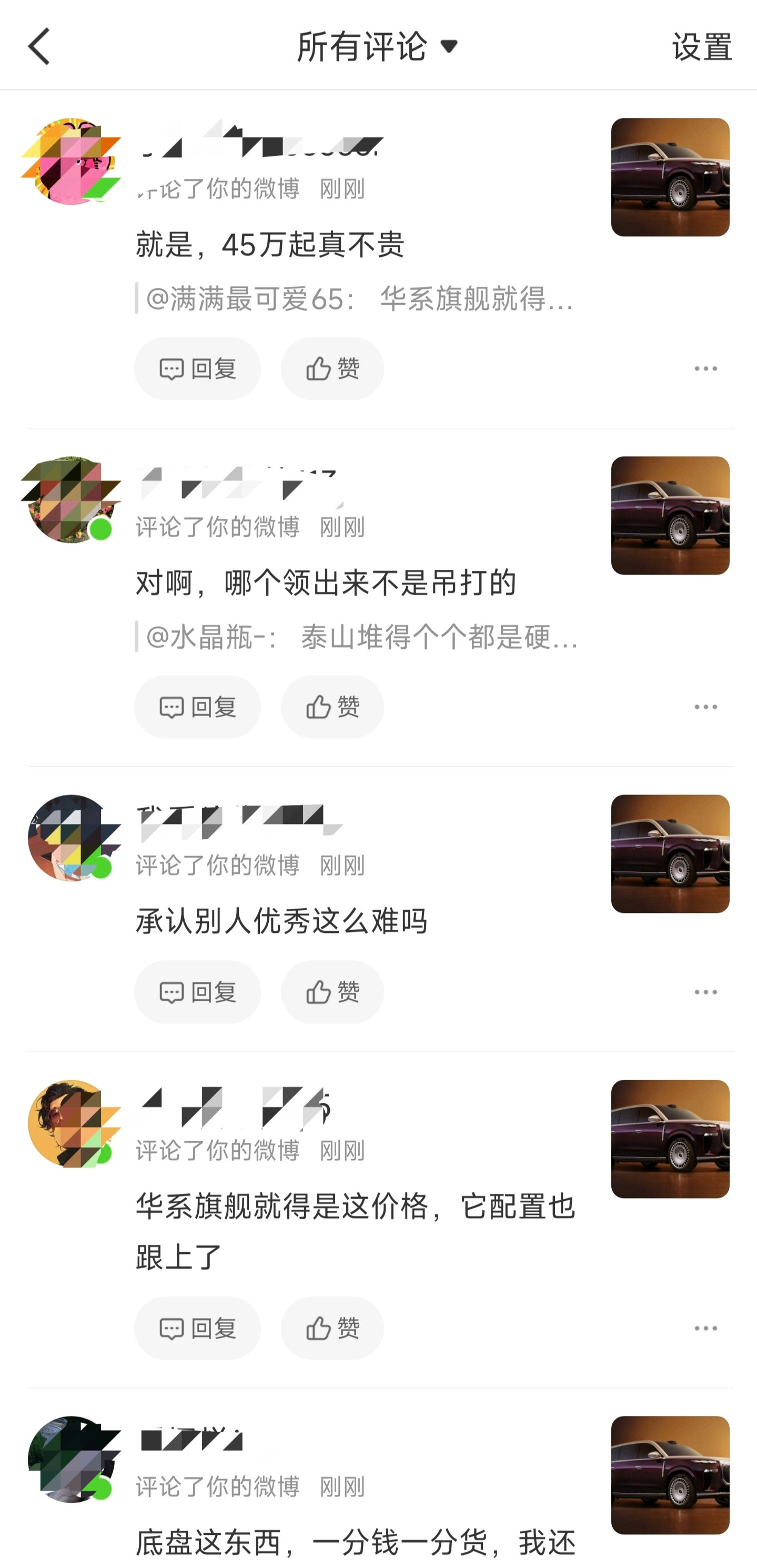Like the 华系旗舰就得是这价格 comment

click(331, 1328)
